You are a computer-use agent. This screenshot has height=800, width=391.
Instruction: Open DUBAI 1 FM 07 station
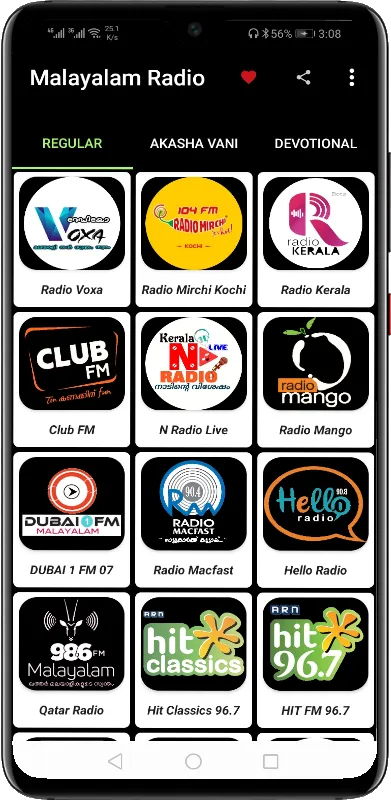(x=72, y=520)
